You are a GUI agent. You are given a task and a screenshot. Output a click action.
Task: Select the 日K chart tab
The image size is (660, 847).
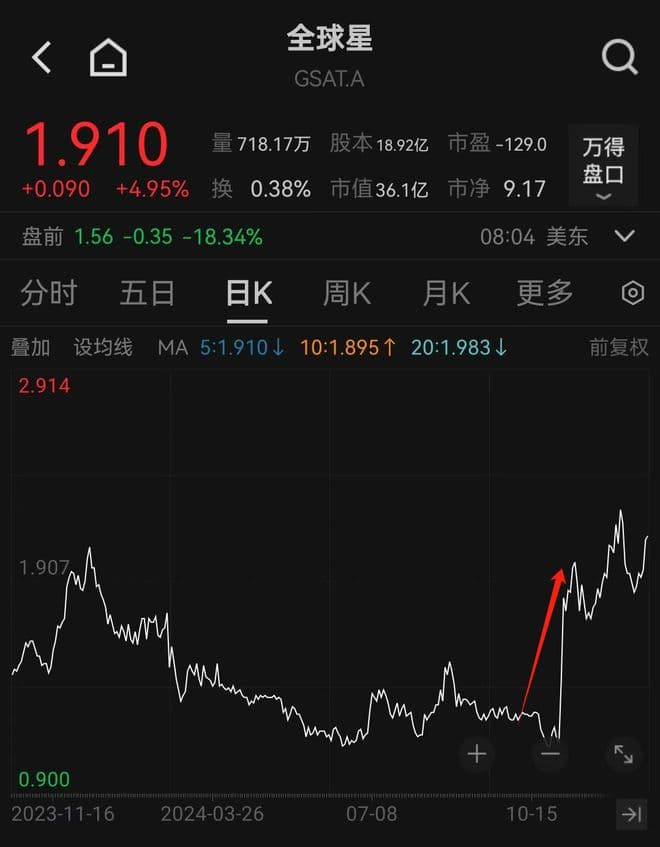(248, 293)
